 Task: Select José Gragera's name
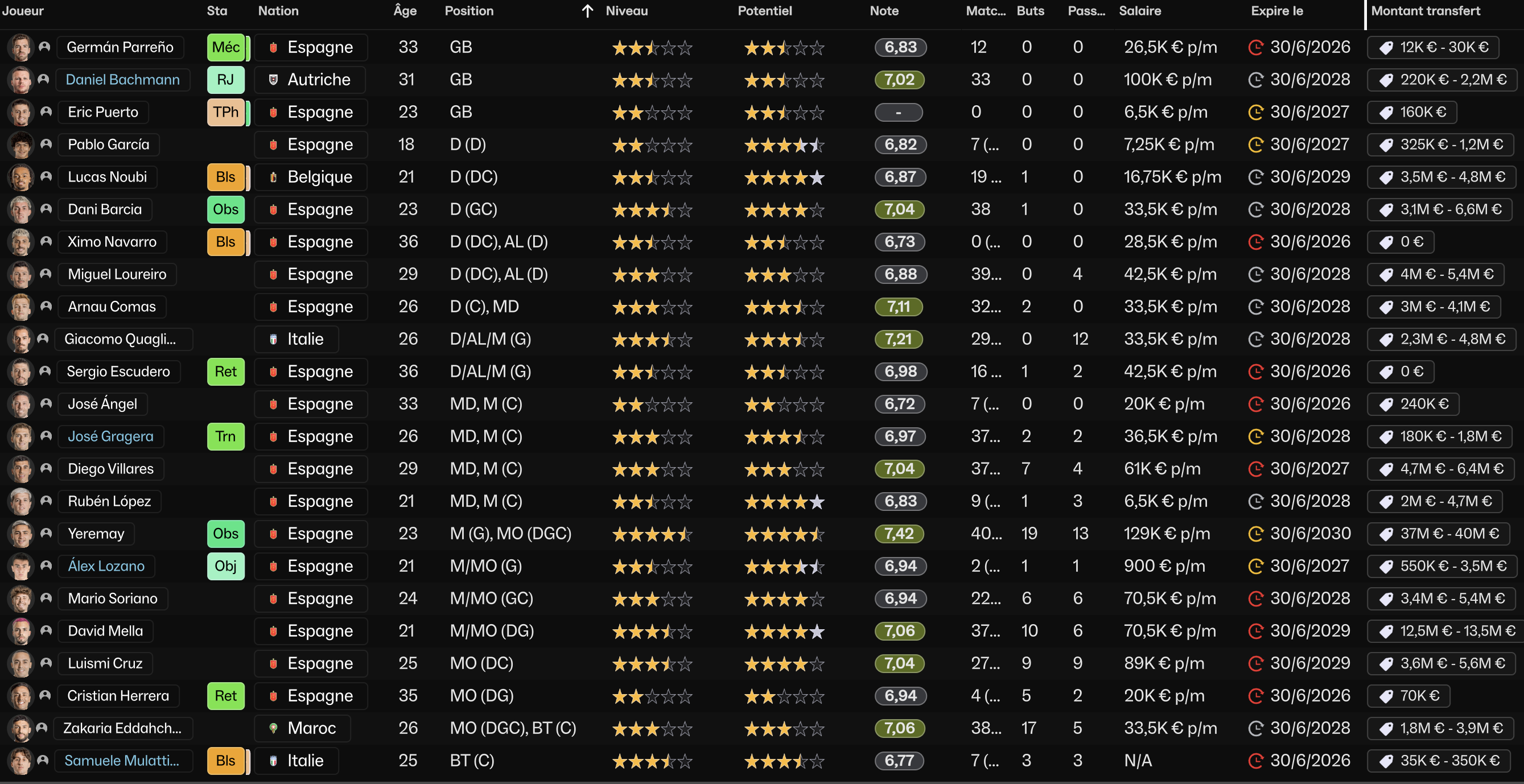110,436
